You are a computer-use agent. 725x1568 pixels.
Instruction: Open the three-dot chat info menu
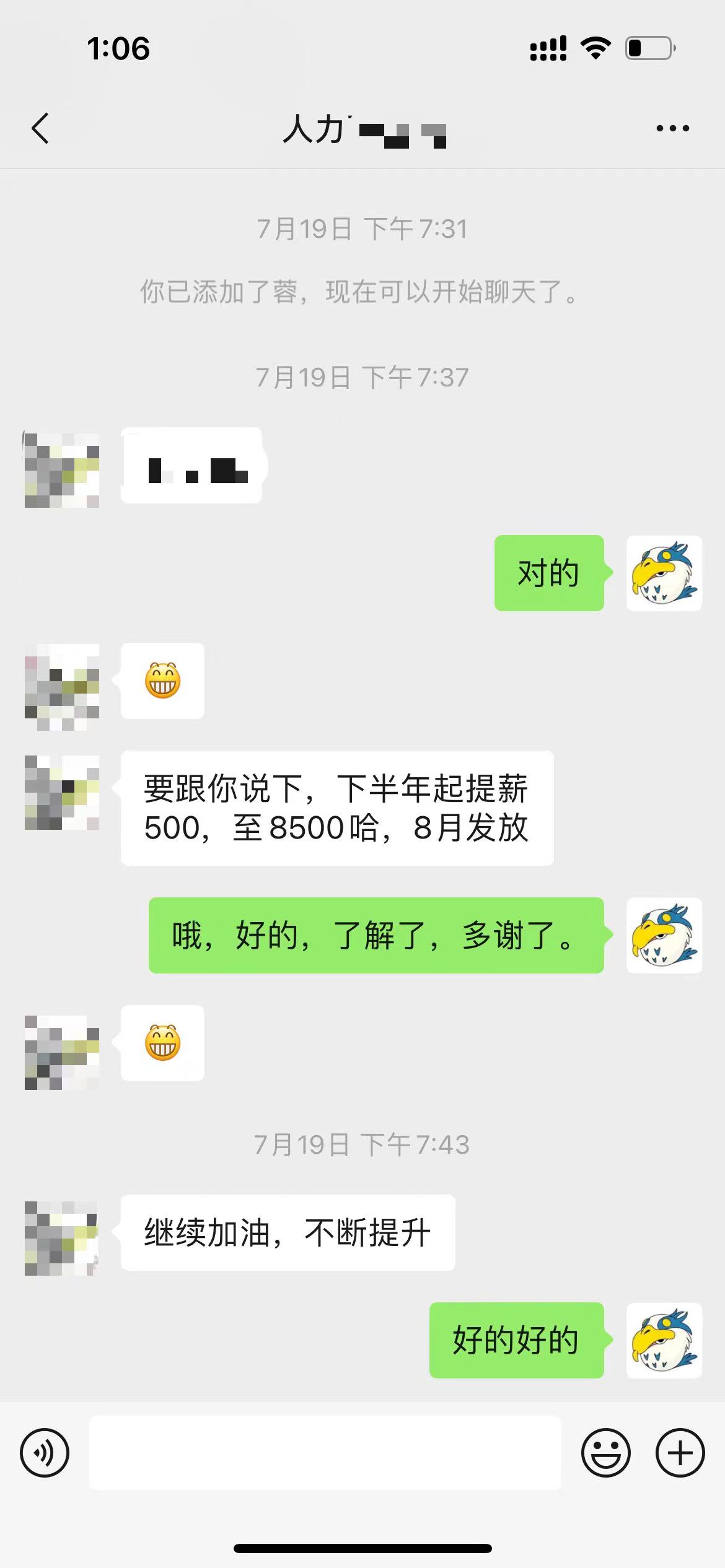[673, 128]
